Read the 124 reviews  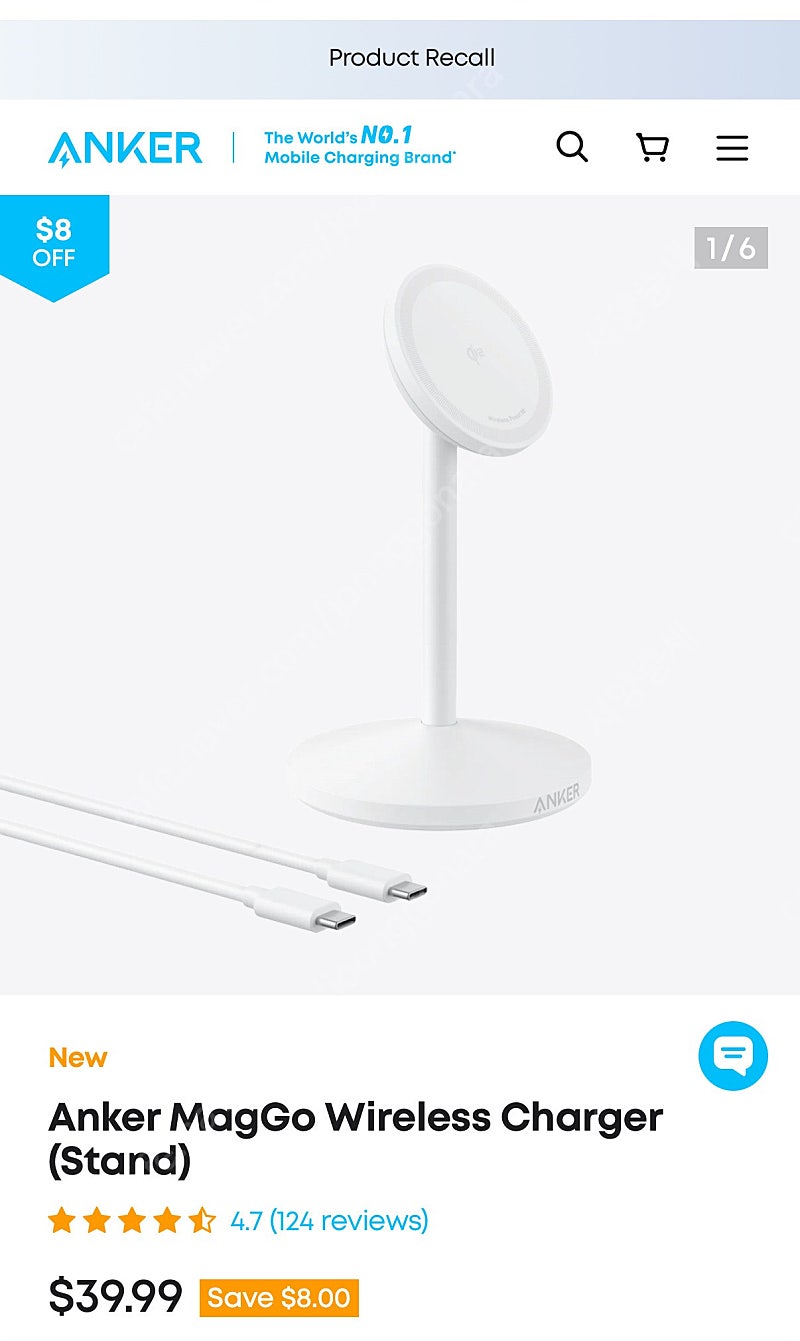click(x=329, y=1220)
